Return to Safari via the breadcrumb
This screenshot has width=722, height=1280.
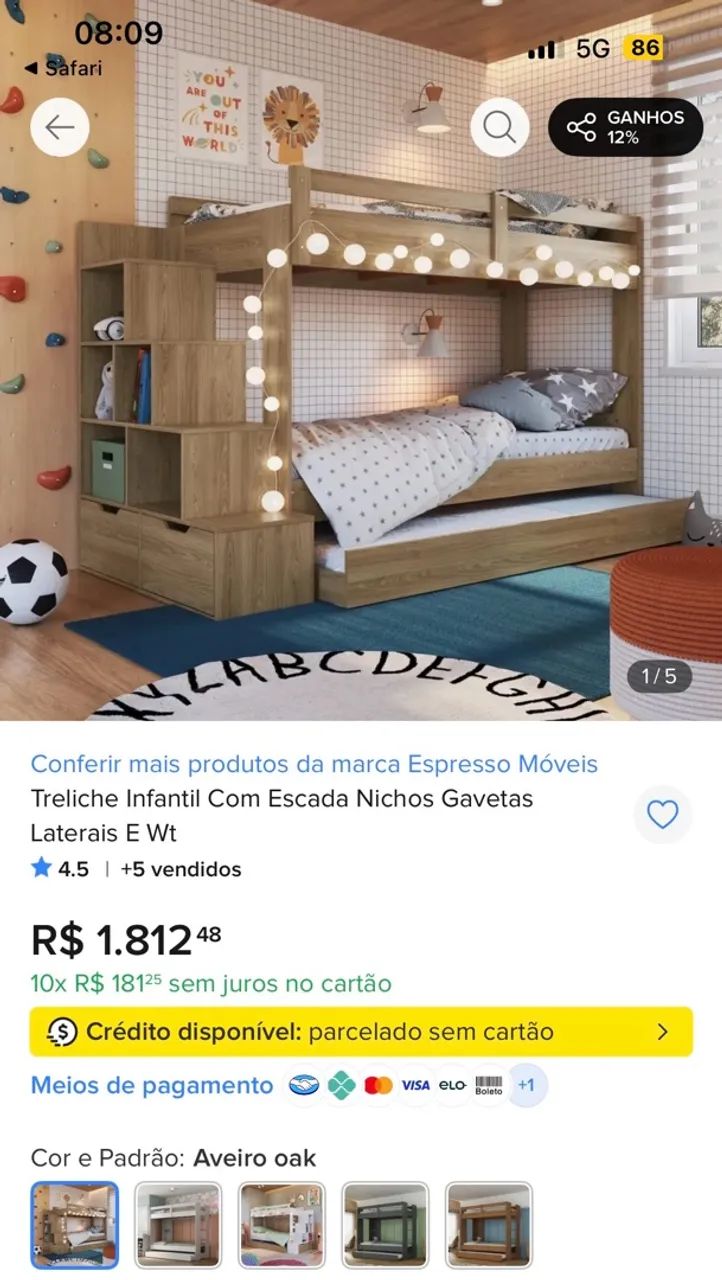[63, 68]
